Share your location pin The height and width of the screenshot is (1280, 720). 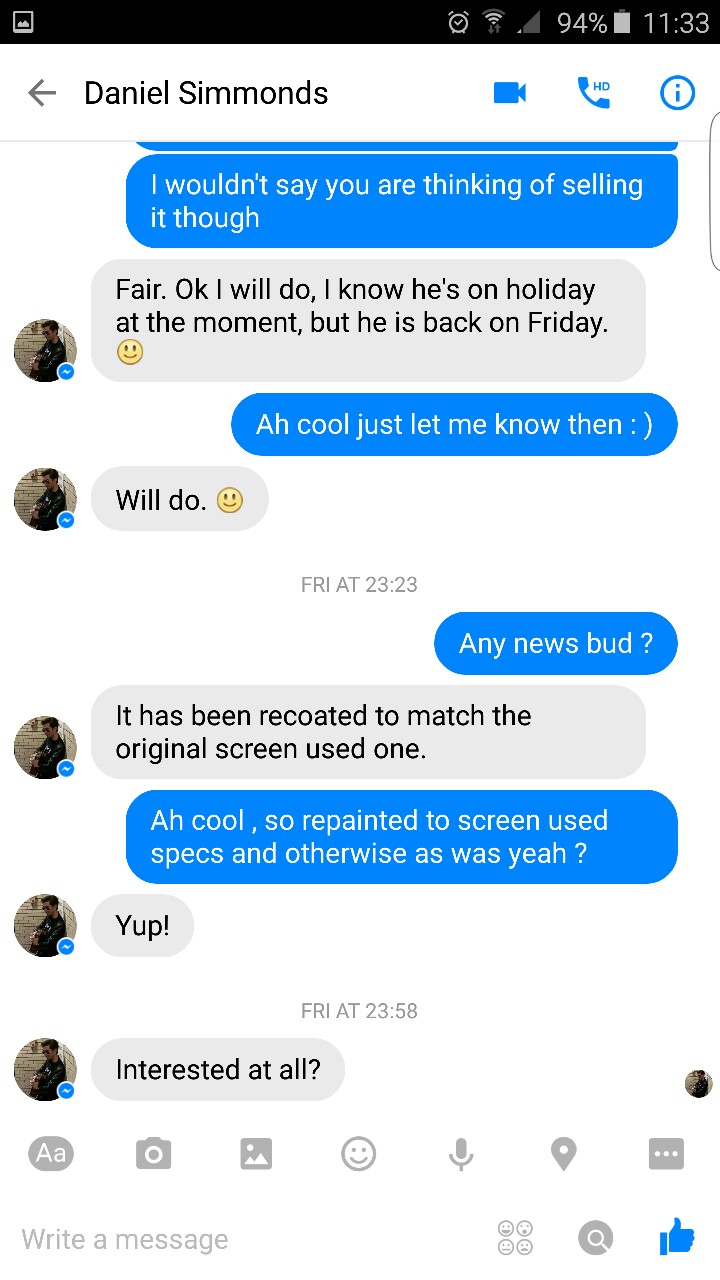564,1154
